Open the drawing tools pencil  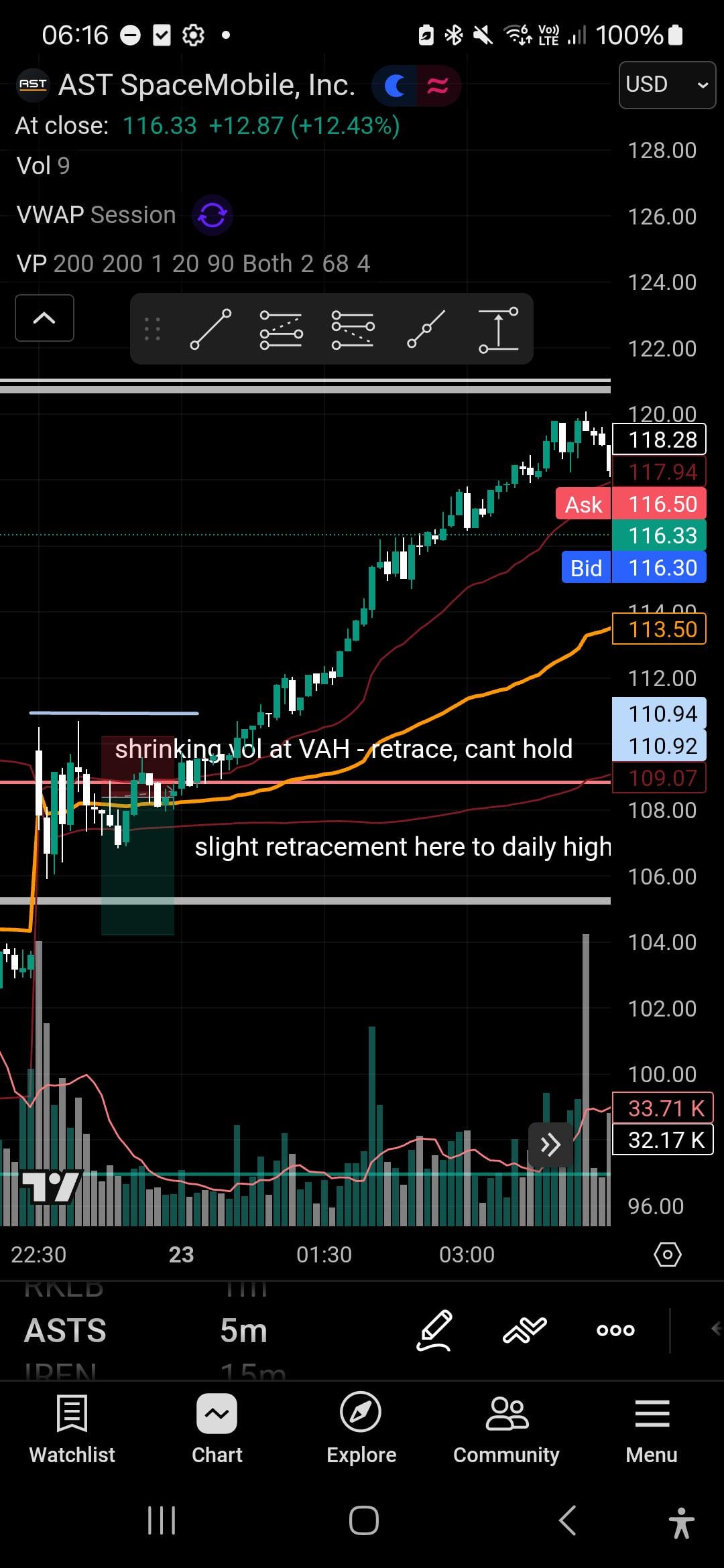pyautogui.click(x=434, y=1330)
